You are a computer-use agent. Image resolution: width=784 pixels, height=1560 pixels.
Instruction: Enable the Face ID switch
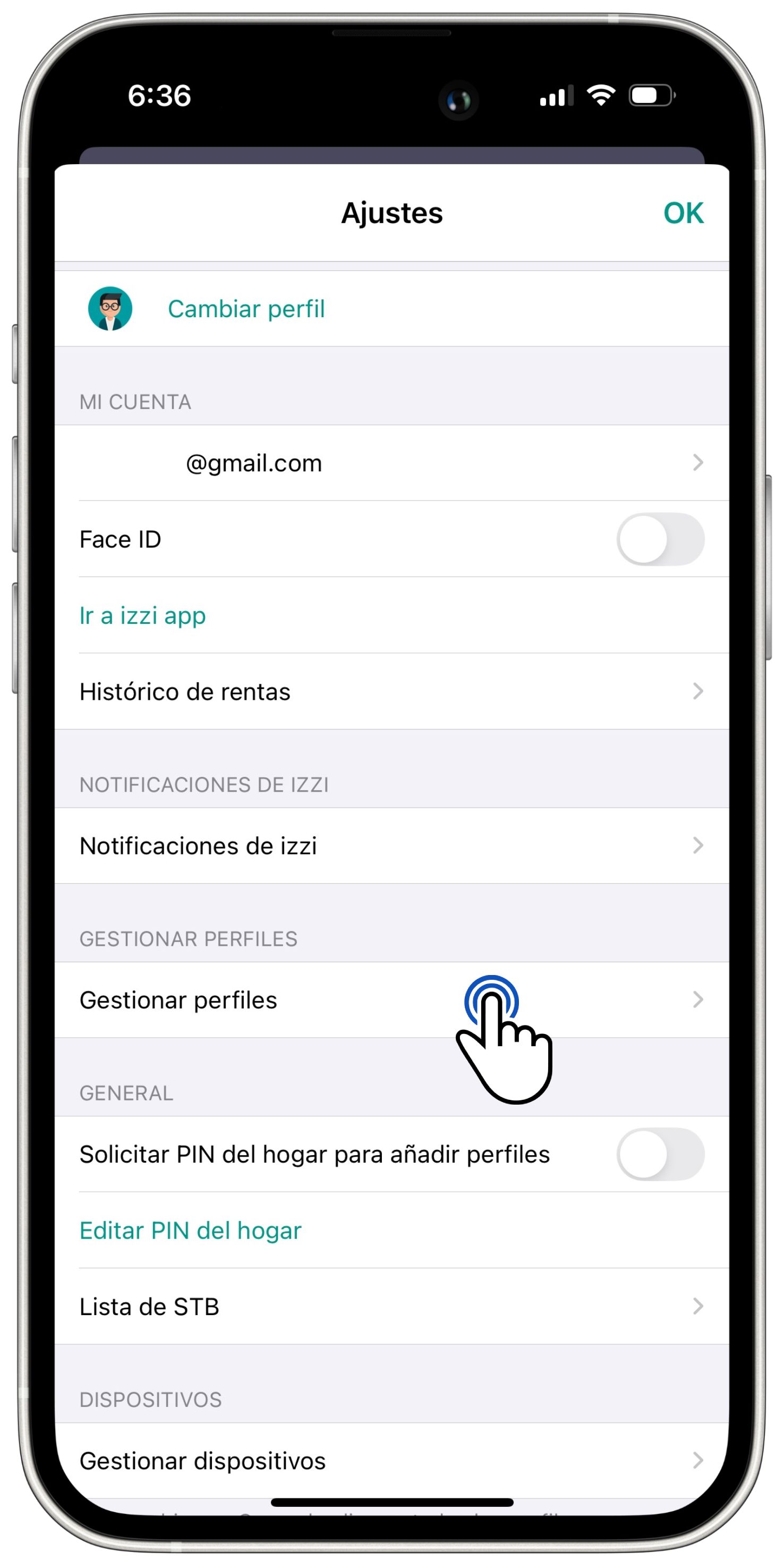coord(660,539)
